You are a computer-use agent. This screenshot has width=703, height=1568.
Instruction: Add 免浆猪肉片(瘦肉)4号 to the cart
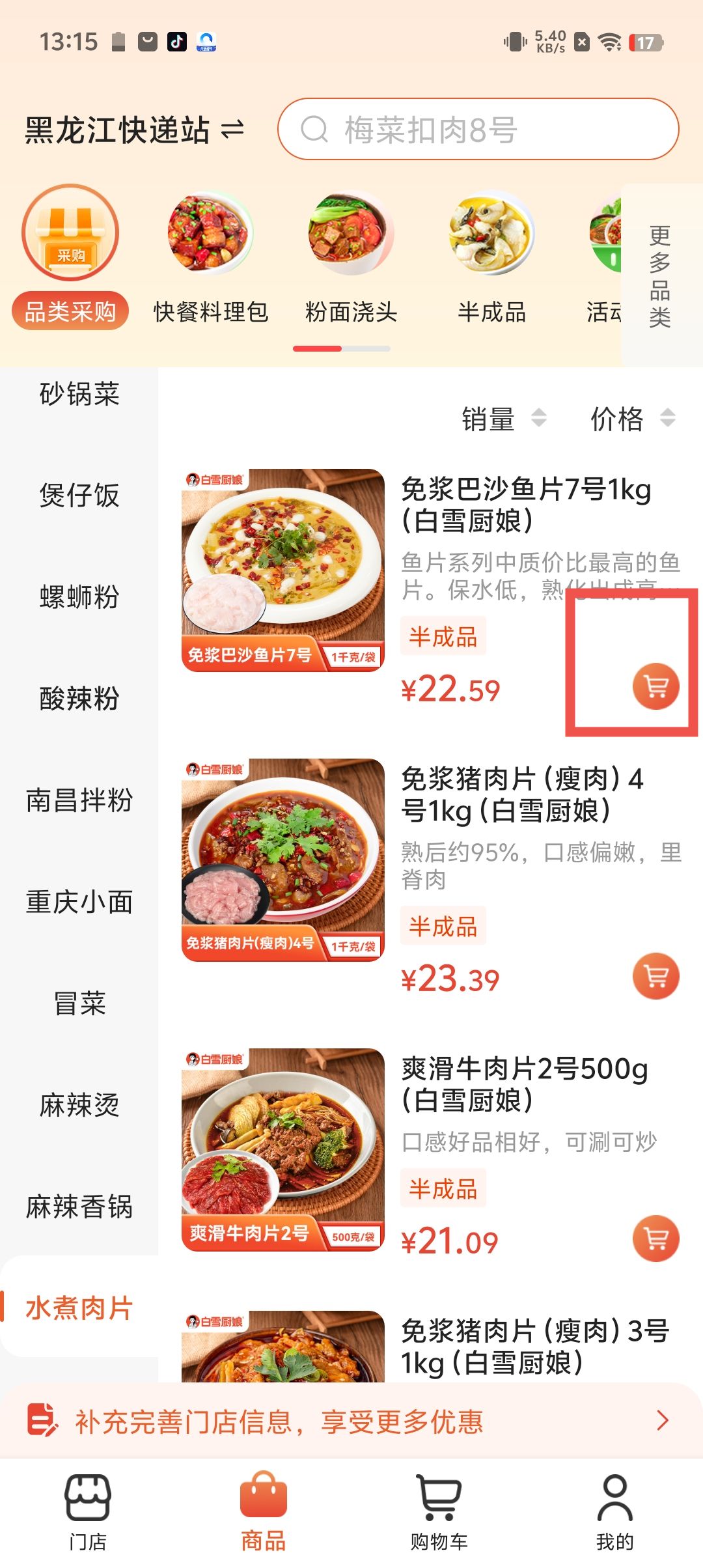click(x=655, y=976)
